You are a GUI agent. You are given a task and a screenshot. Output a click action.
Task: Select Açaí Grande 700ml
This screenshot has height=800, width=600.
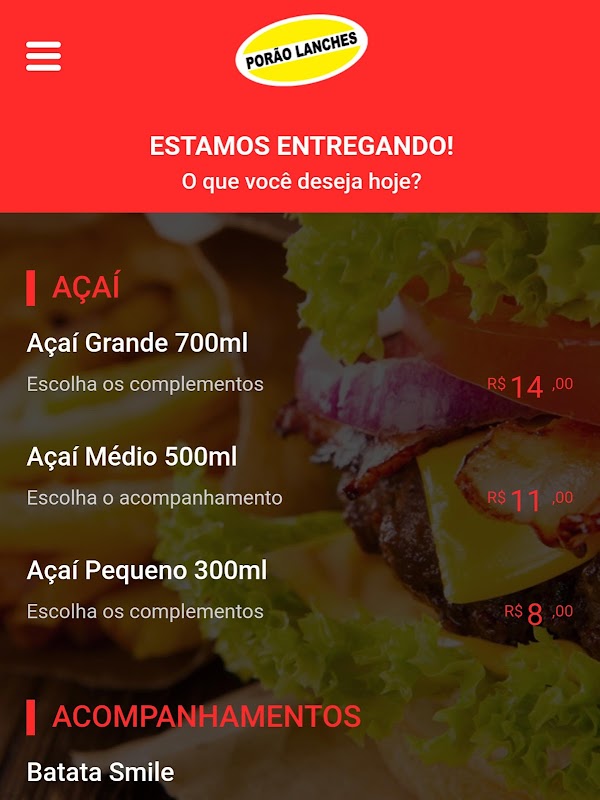137,344
